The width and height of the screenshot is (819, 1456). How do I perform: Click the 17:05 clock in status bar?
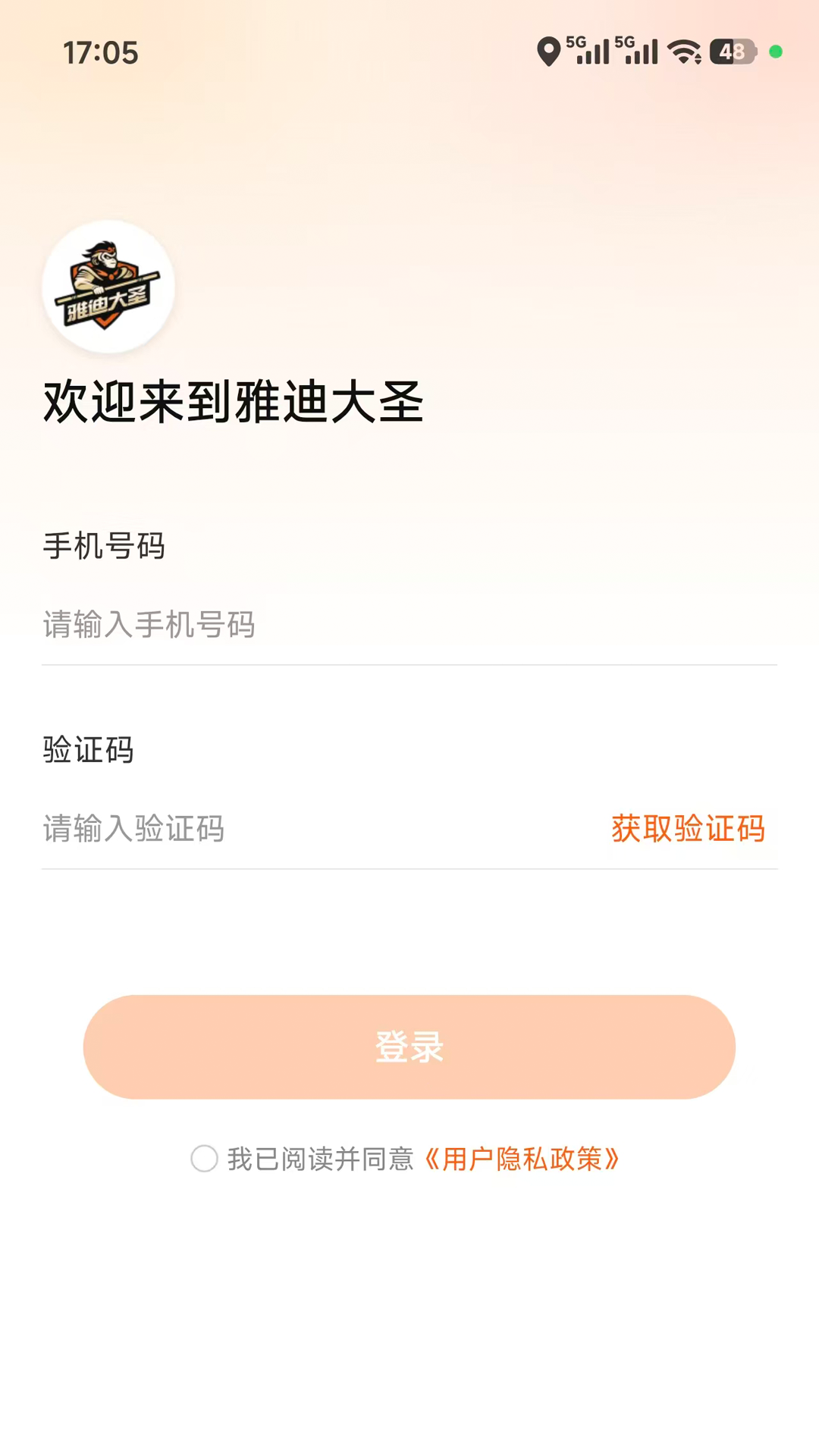click(101, 53)
